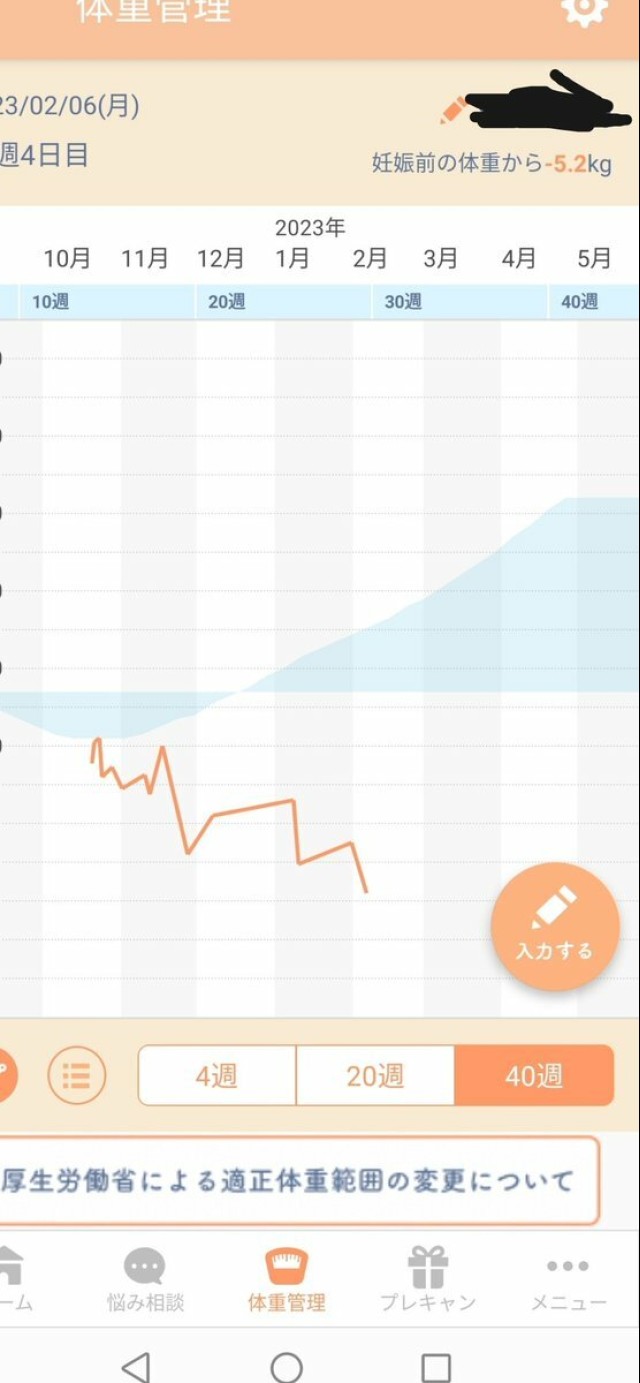This screenshot has width=640, height=1383.
Task: Go to the home (ホーム) tab
Action: (12, 1279)
